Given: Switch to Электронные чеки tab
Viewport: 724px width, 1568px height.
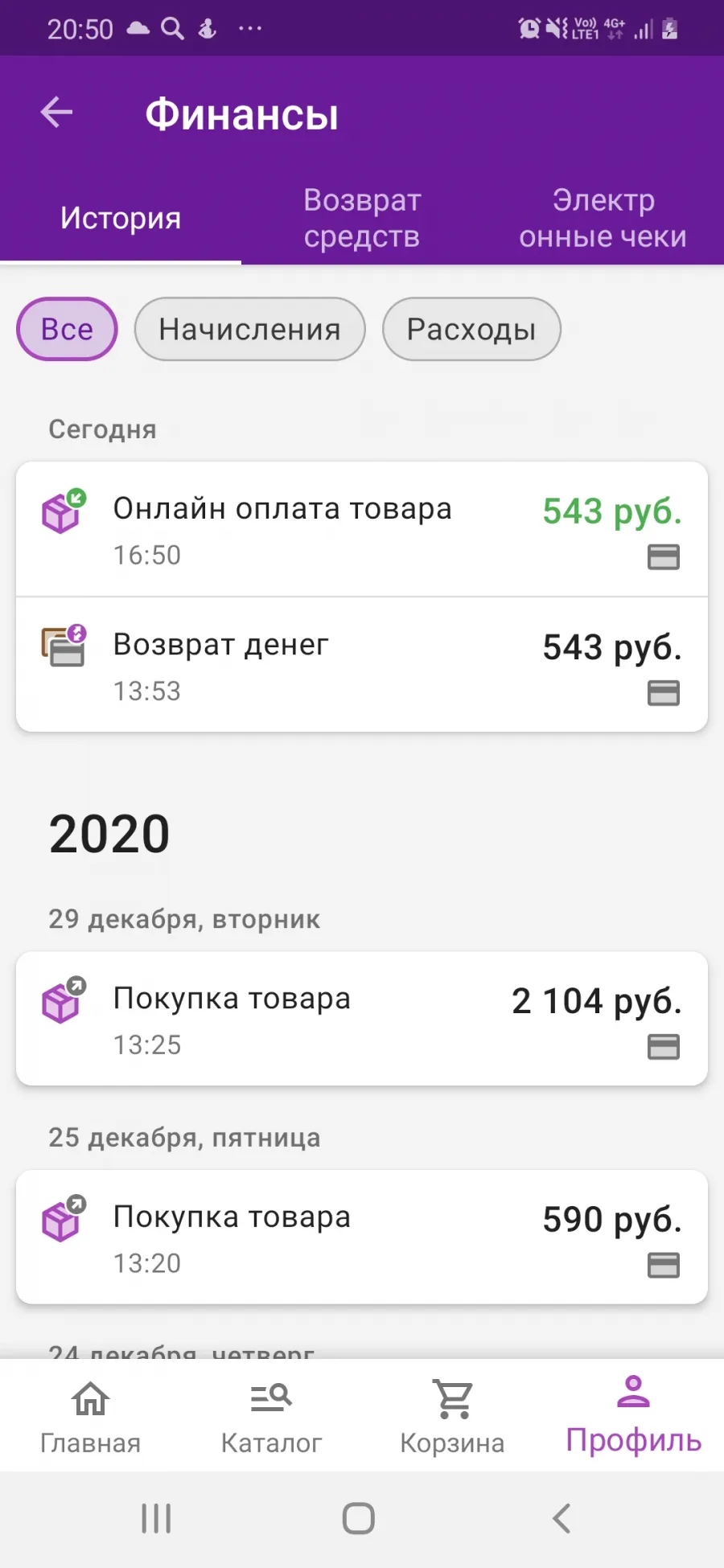Looking at the screenshot, I should (x=603, y=218).
